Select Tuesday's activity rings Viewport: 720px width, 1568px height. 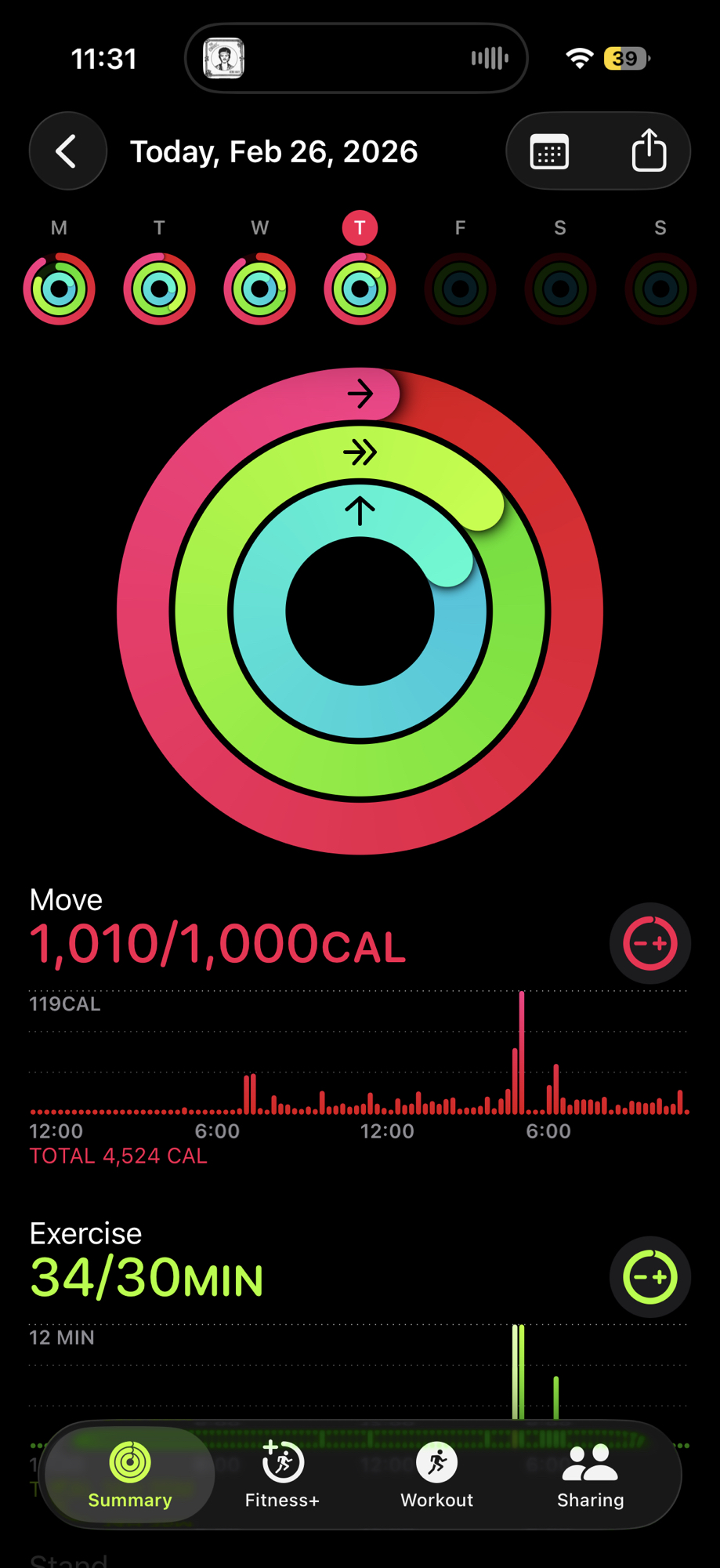tap(159, 289)
